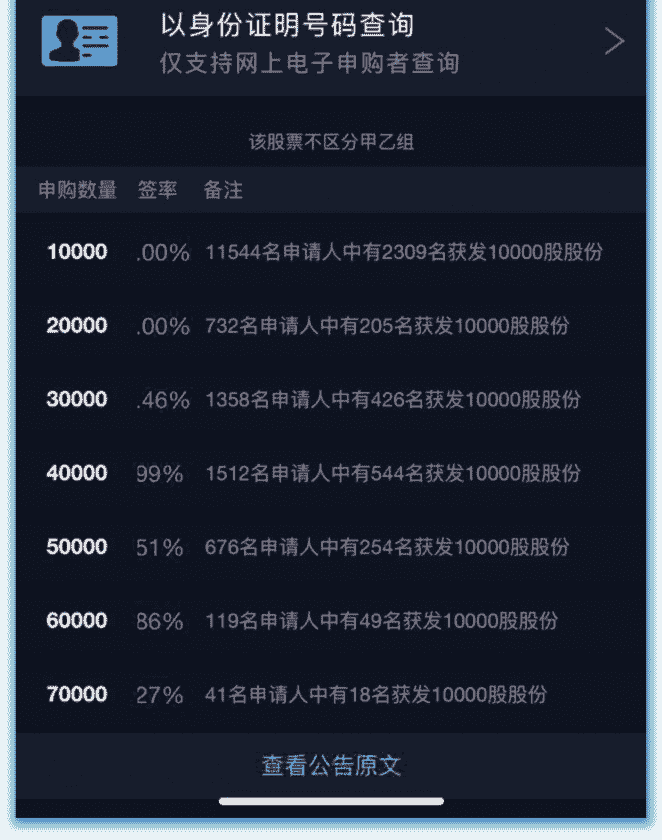Open query by ID number row
Screen dimensions: 662x840
[330, 43]
